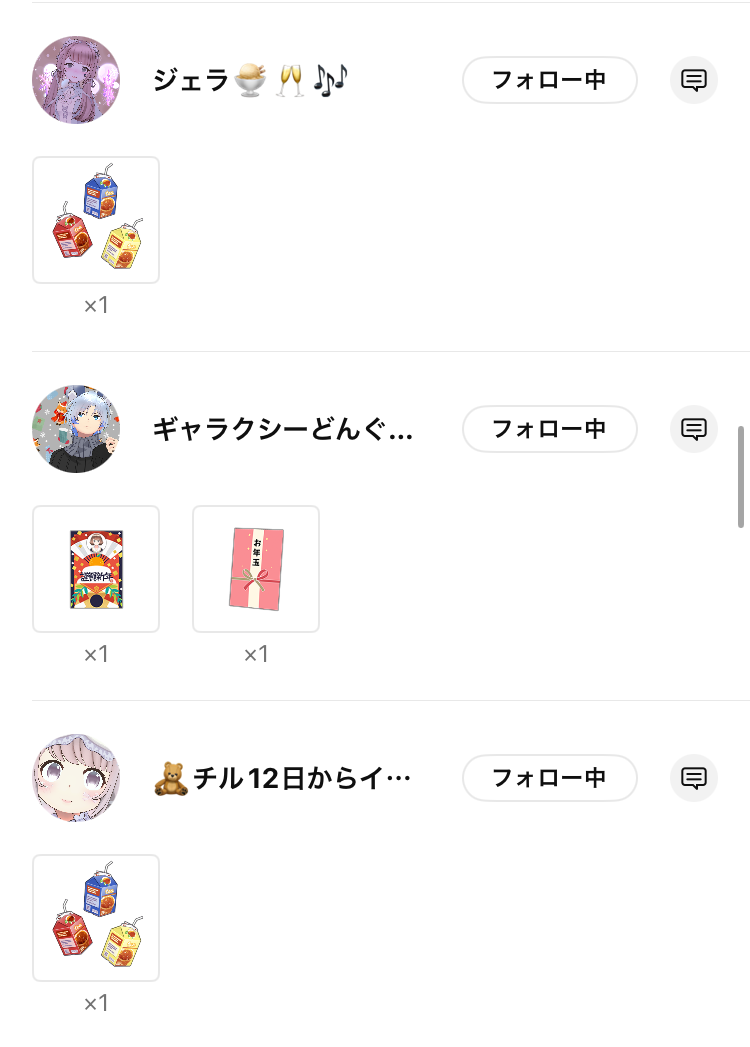Open the message icon for チル12日からイ…
750x1047 pixels.
pos(694,778)
